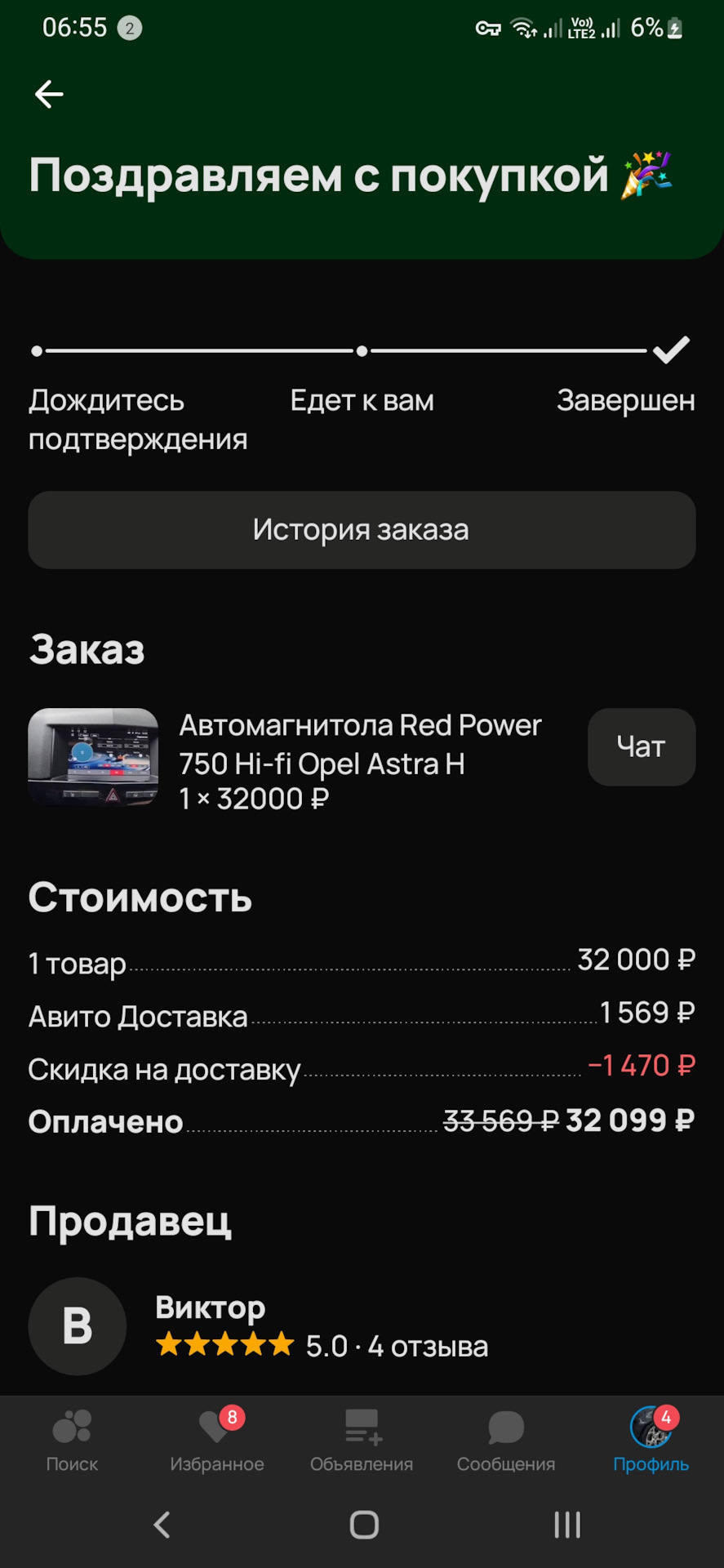
Task: Open the Red Power 750 product thumbnail
Action: click(x=92, y=758)
